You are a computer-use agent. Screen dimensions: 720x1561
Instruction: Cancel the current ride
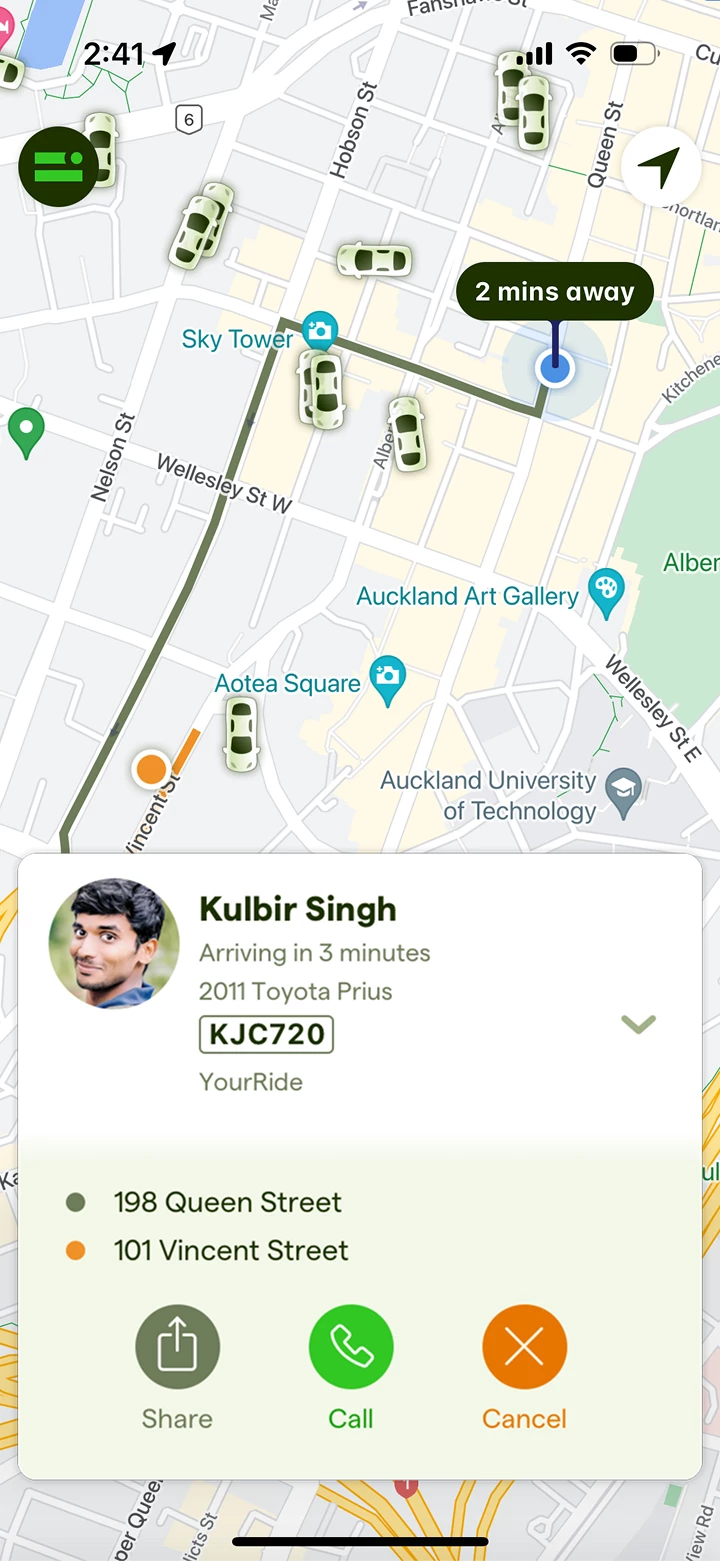pos(524,1347)
